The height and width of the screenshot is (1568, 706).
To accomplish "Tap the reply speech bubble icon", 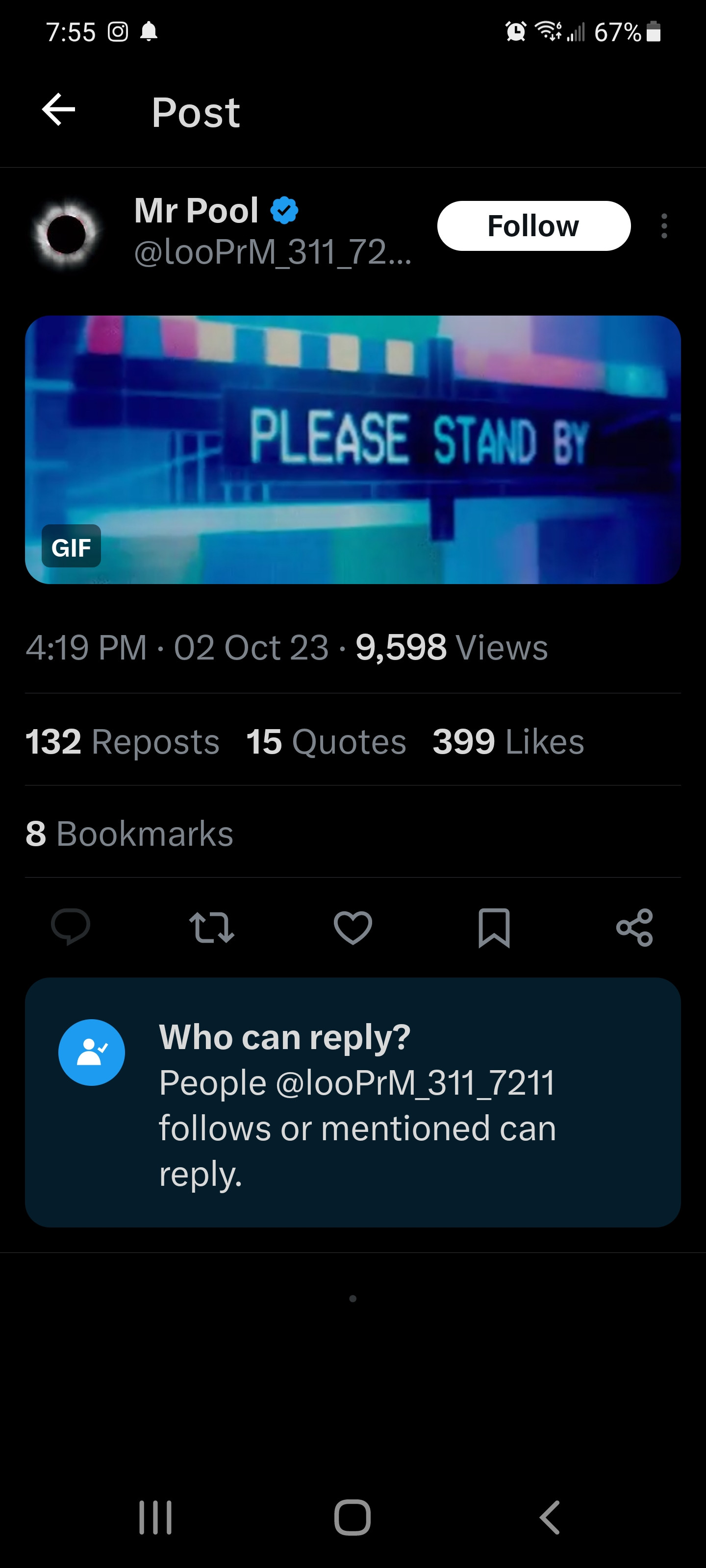I will click(x=71, y=927).
